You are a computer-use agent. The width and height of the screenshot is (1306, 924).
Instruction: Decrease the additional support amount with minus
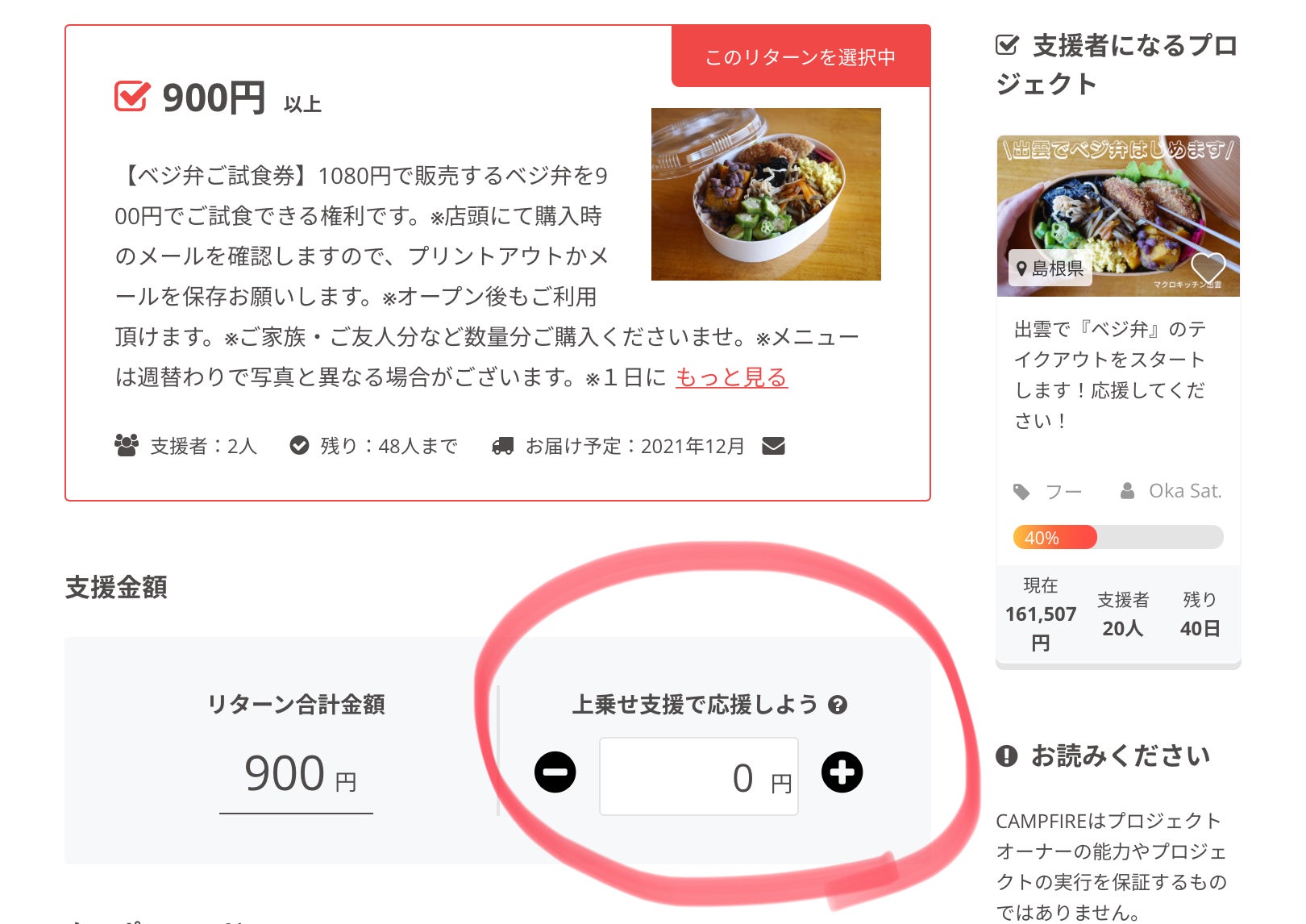[555, 772]
